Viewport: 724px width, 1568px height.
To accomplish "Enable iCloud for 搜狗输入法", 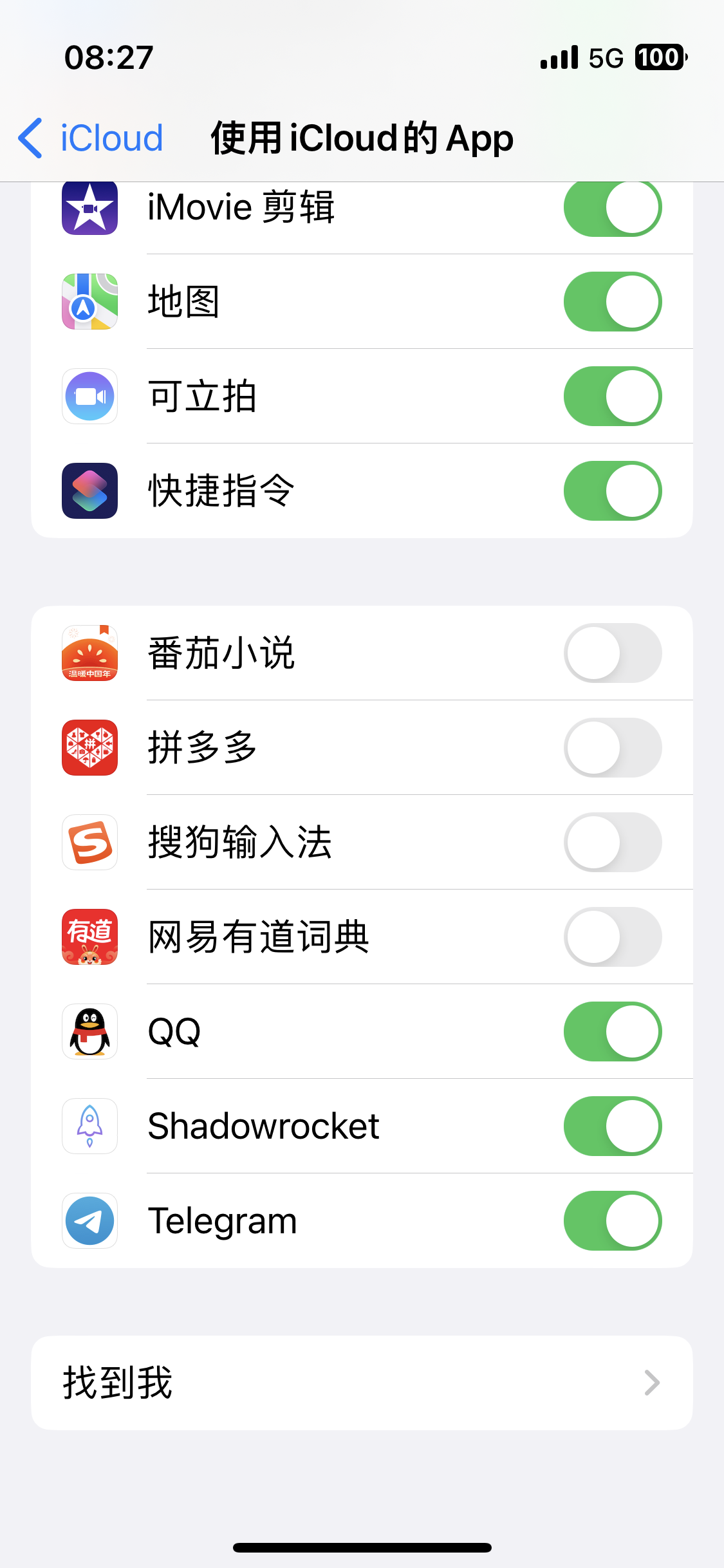I will [x=612, y=842].
